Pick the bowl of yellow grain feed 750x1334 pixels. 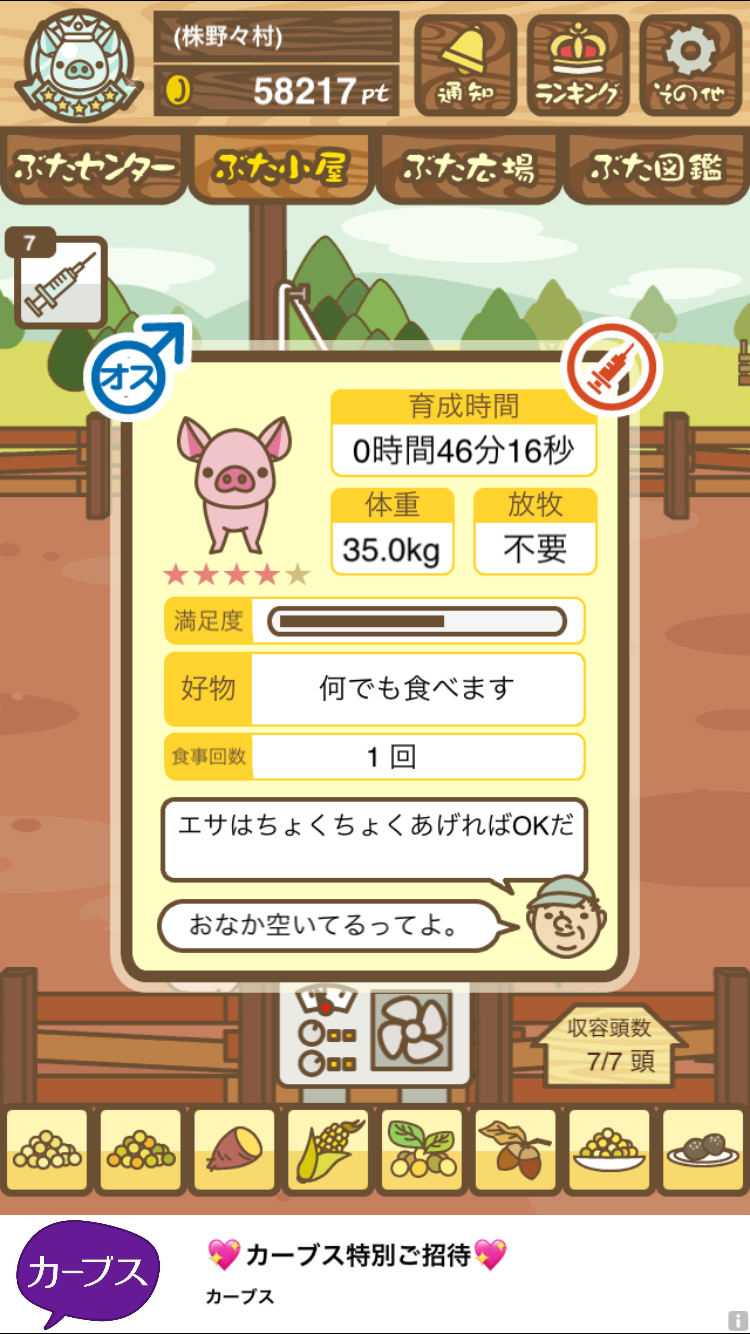pyautogui.click(x=609, y=1151)
